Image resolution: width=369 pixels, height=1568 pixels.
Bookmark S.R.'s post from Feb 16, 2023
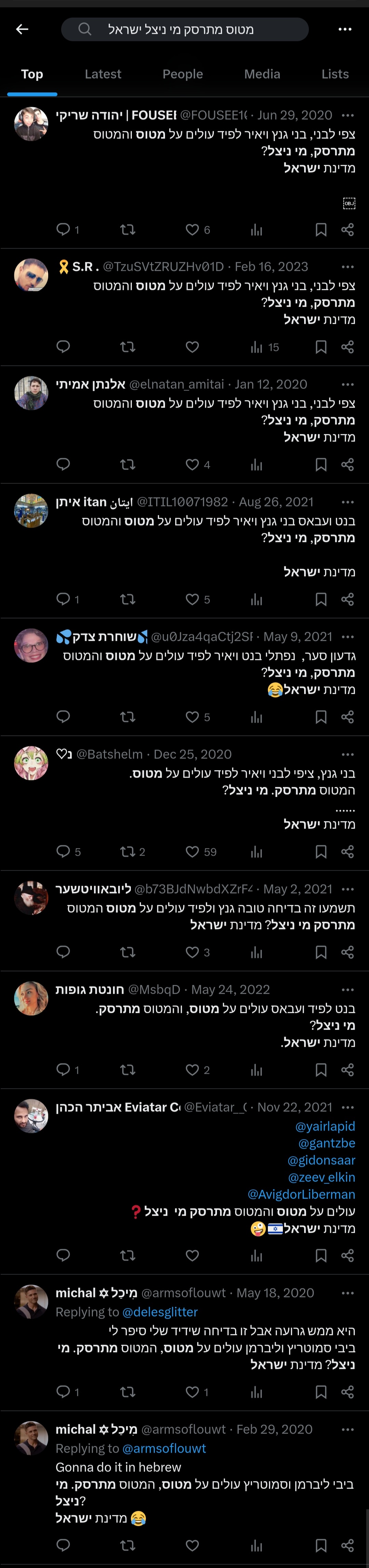click(x=321, y=347)
